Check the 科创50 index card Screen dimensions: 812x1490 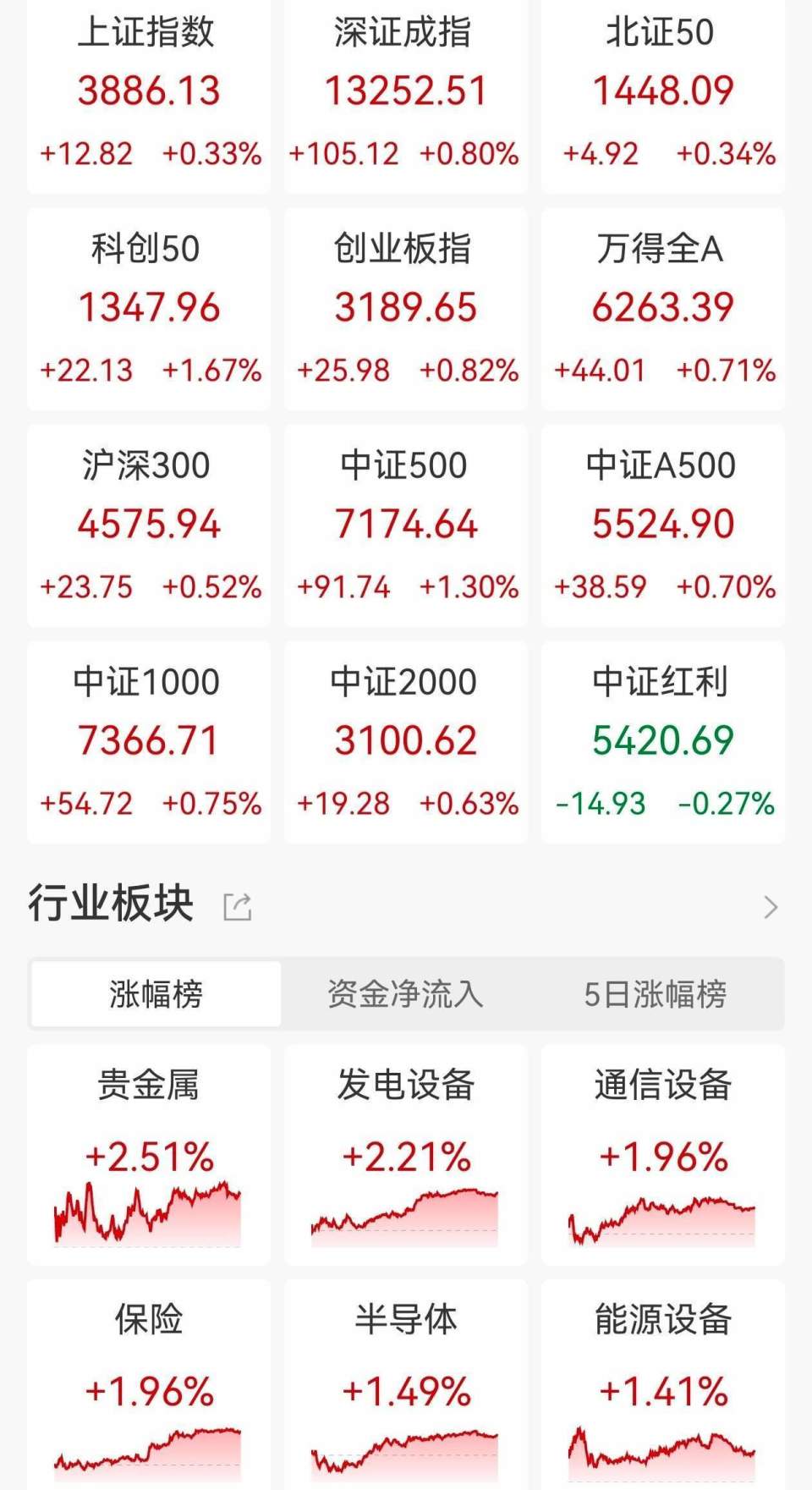[x=148, y=310]
